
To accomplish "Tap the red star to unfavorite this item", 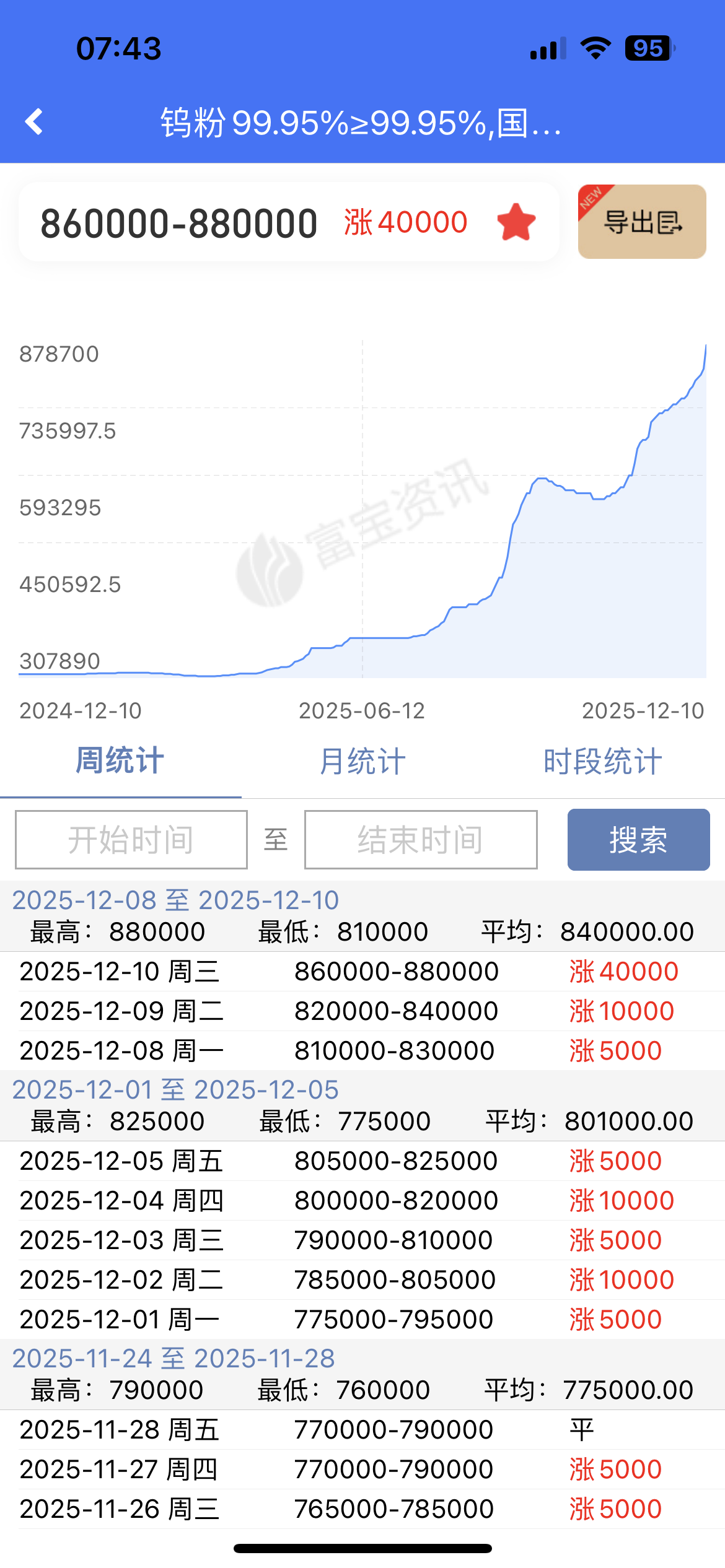I will point(515,221).
